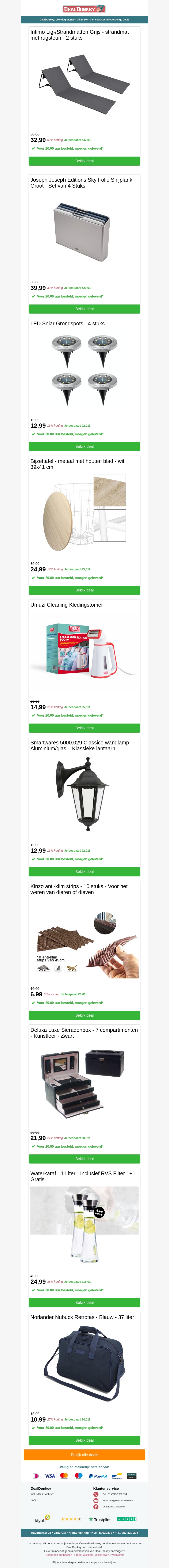This screenshot has height=1568, width=169.
Task: Tap Bekijk deal for Intimo strandmatten
Action: coord(84,161)
